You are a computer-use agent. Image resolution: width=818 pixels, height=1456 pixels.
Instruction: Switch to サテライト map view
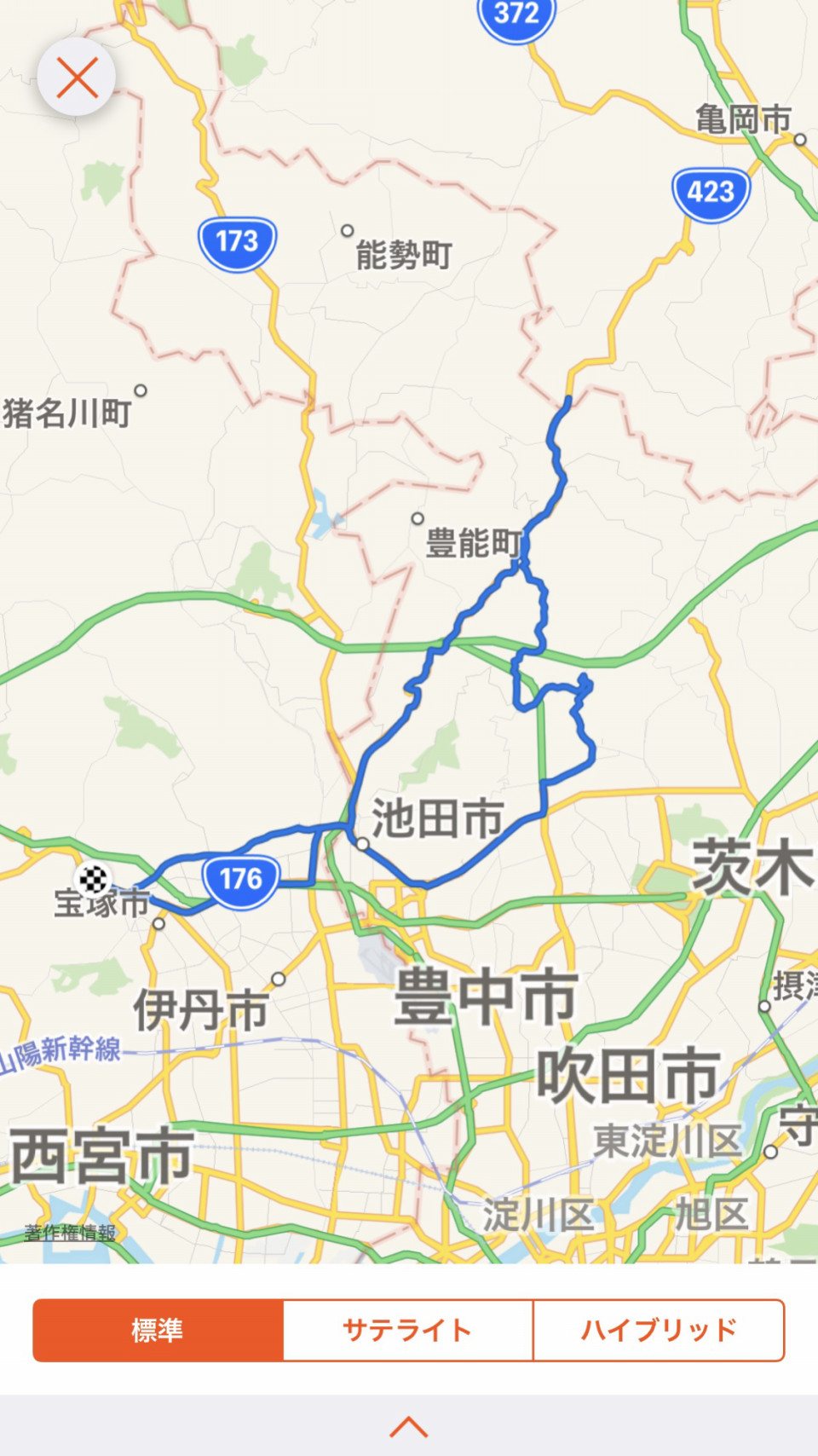point(407,1330)
